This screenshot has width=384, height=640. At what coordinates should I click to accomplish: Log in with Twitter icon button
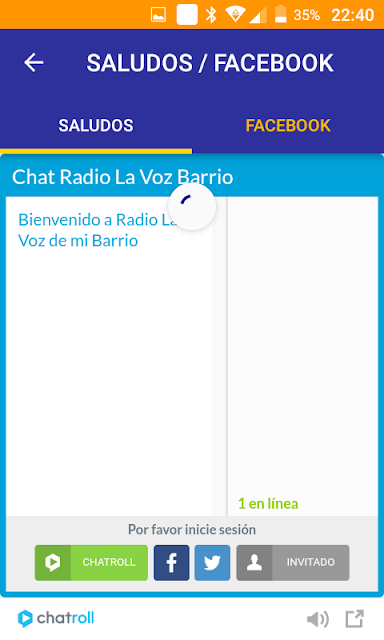[x=212, y=562]
